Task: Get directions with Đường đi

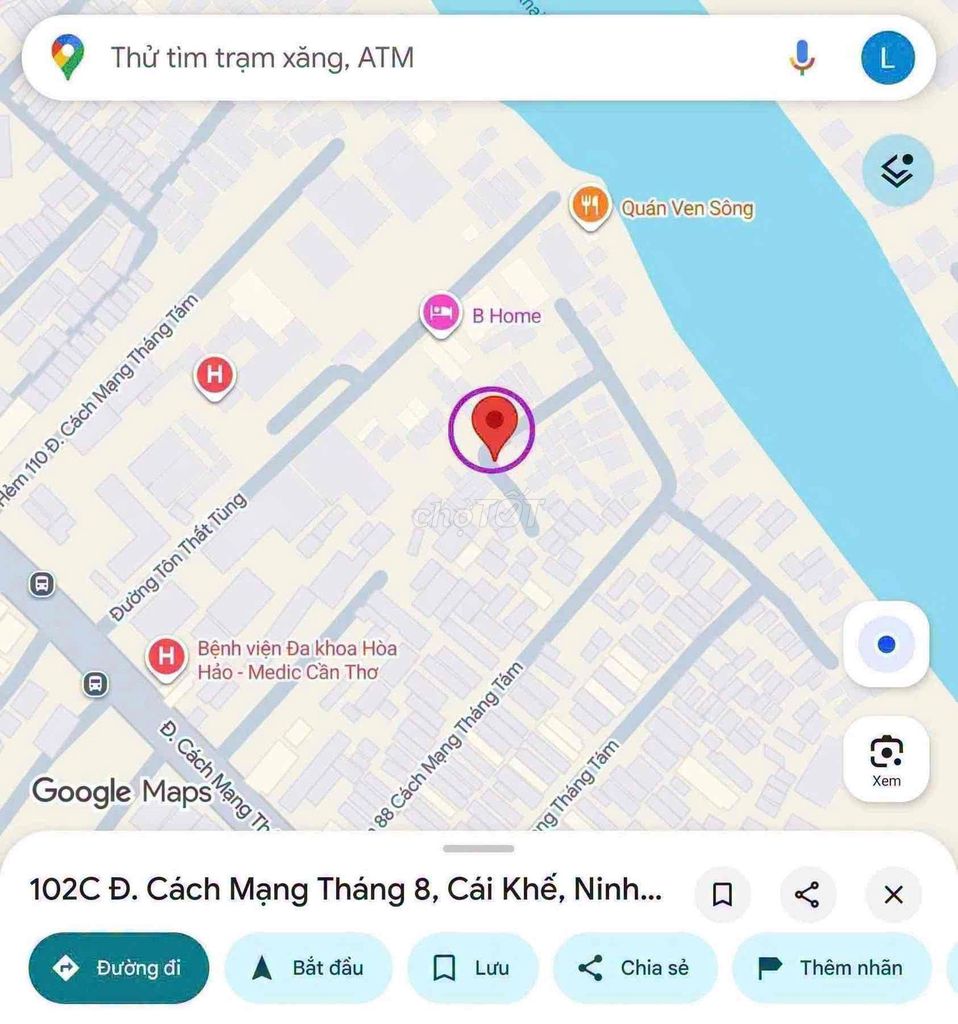Action: click(119, 968)
